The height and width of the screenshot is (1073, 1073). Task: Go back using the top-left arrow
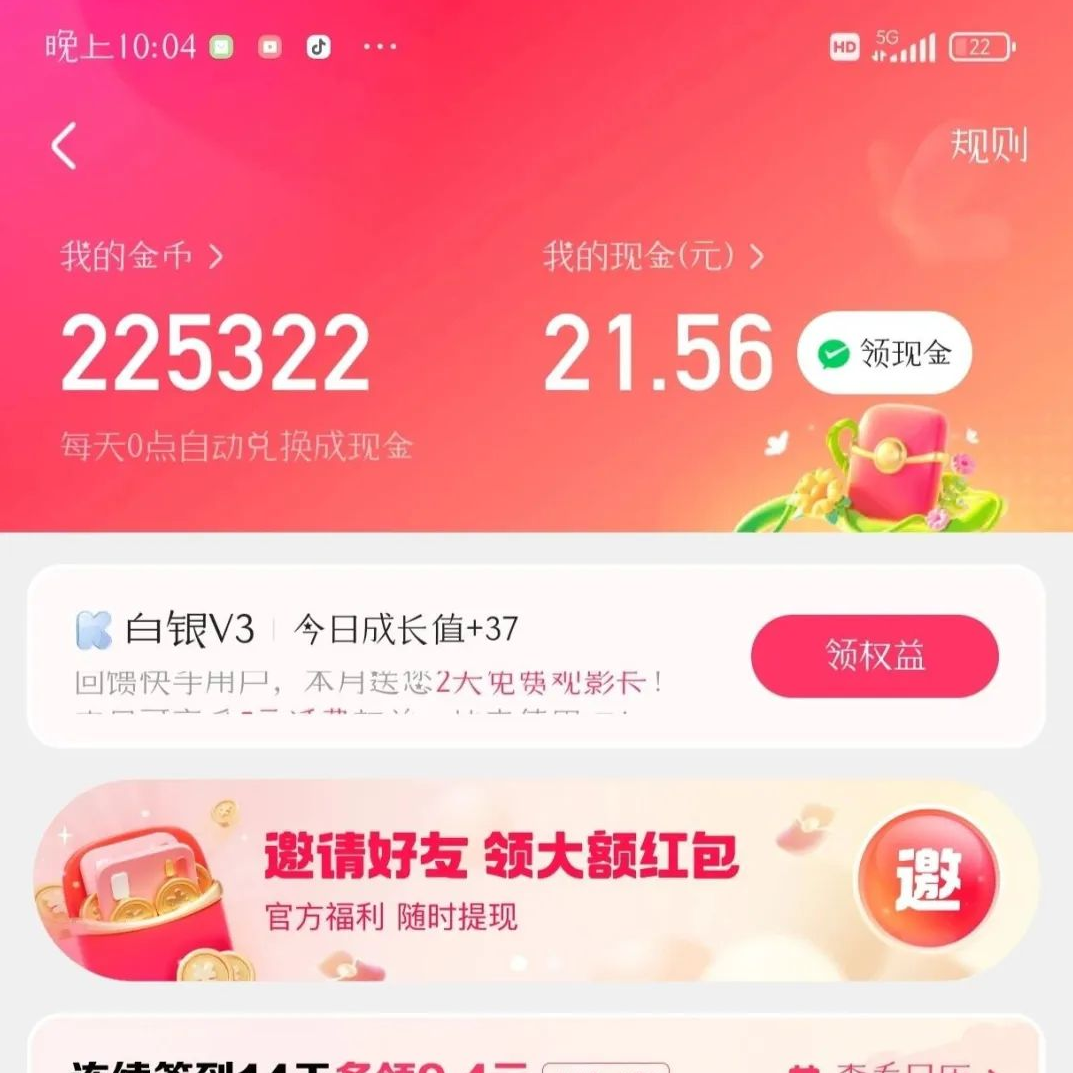[64, 147]
